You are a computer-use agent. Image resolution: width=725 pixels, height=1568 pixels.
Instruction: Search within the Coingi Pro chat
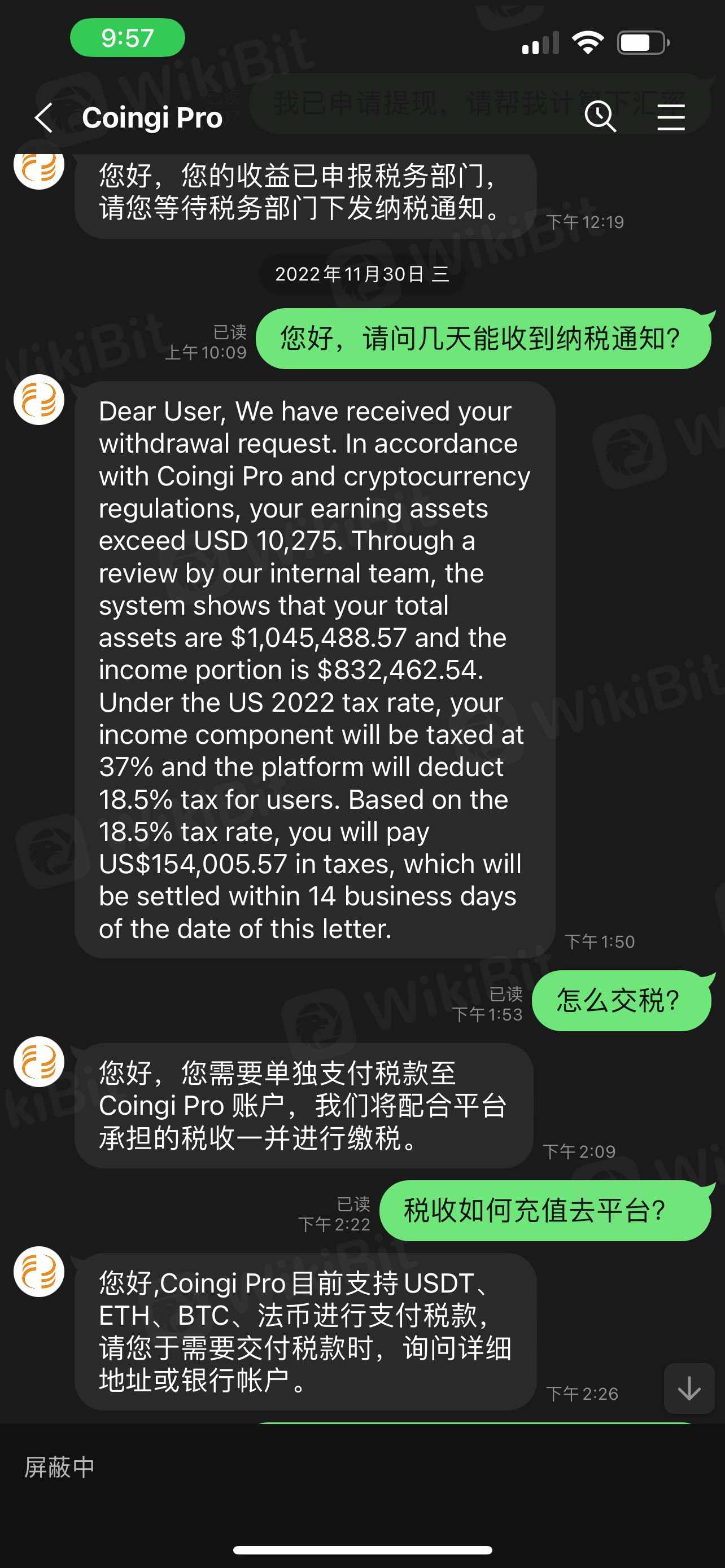[x=600, y=116]
